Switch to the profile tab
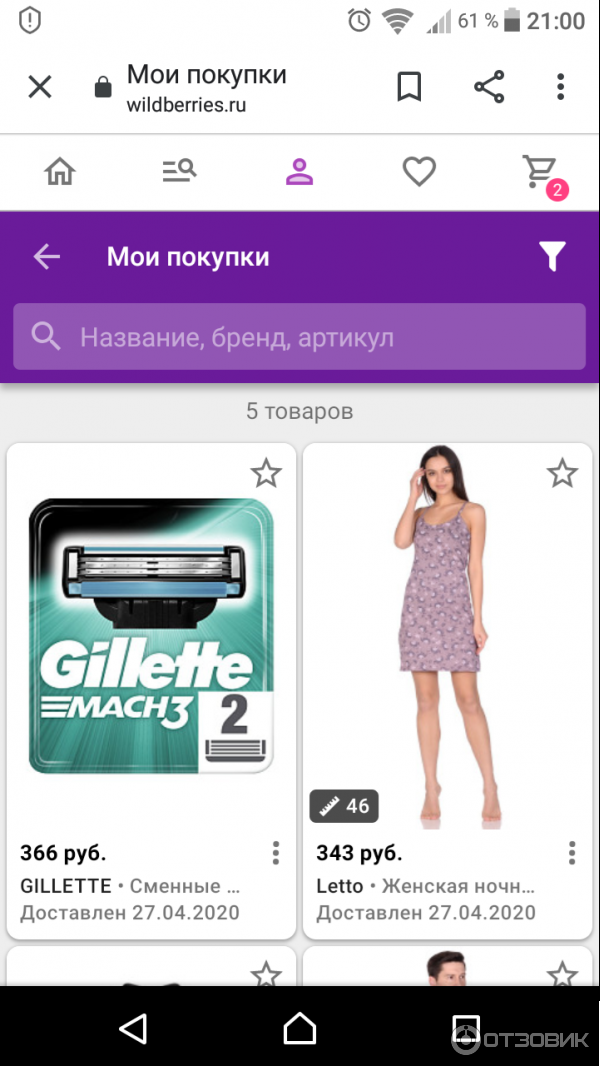 (x=299, y=172)
